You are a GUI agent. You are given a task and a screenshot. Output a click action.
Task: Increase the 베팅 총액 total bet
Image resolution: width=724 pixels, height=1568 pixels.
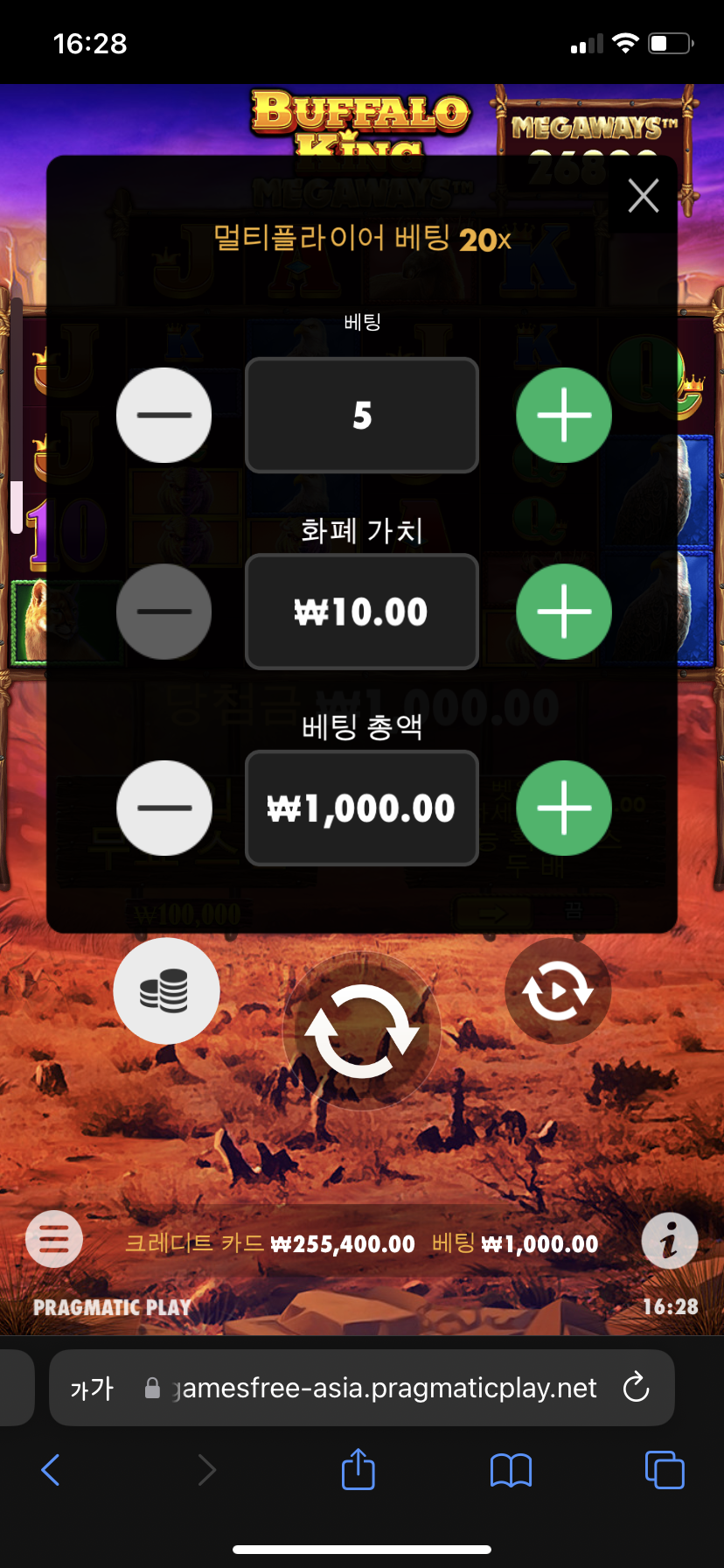point(564,808)
